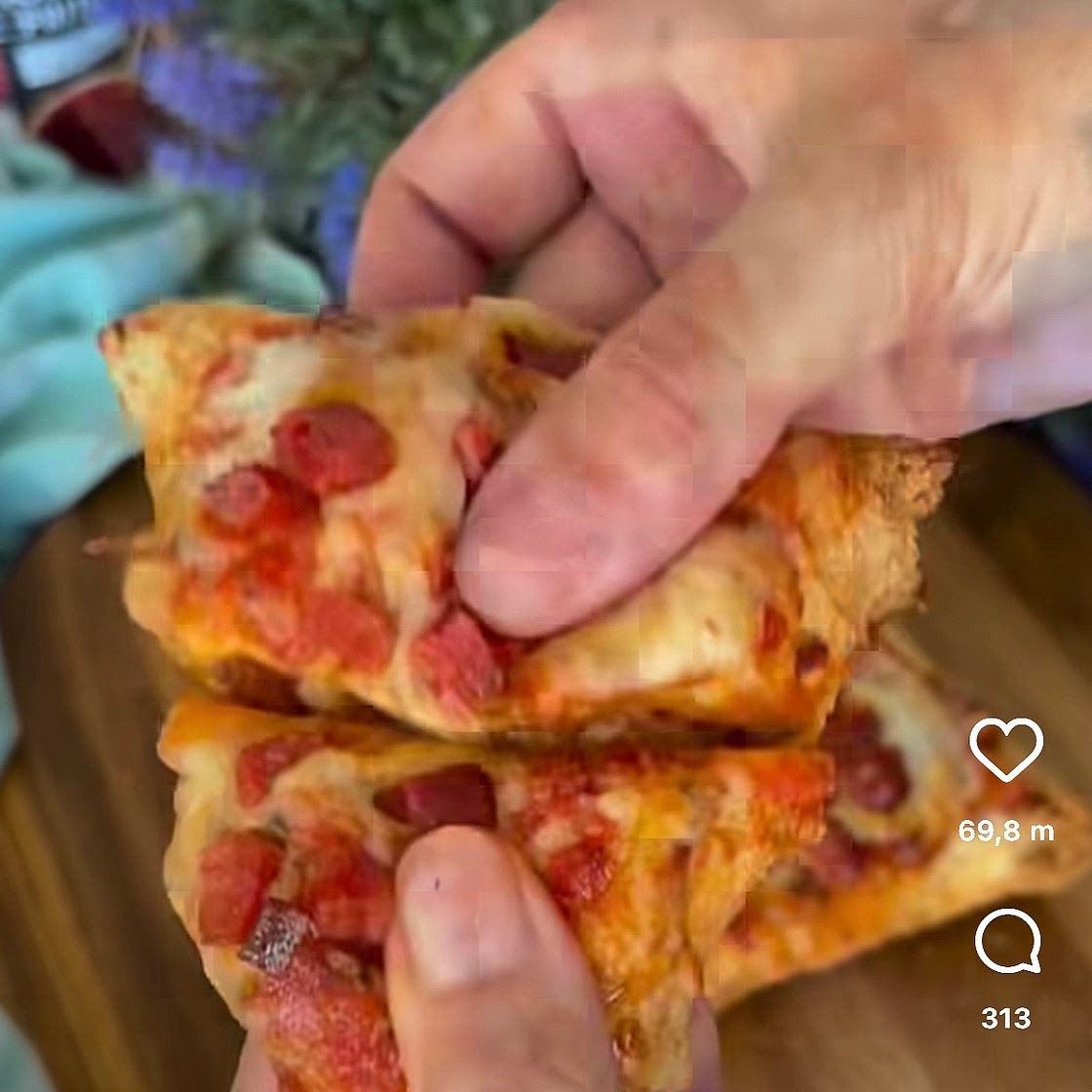Open the comments on this reel
Screen dimensions: 1092x1092
(x=1007, y=941)
